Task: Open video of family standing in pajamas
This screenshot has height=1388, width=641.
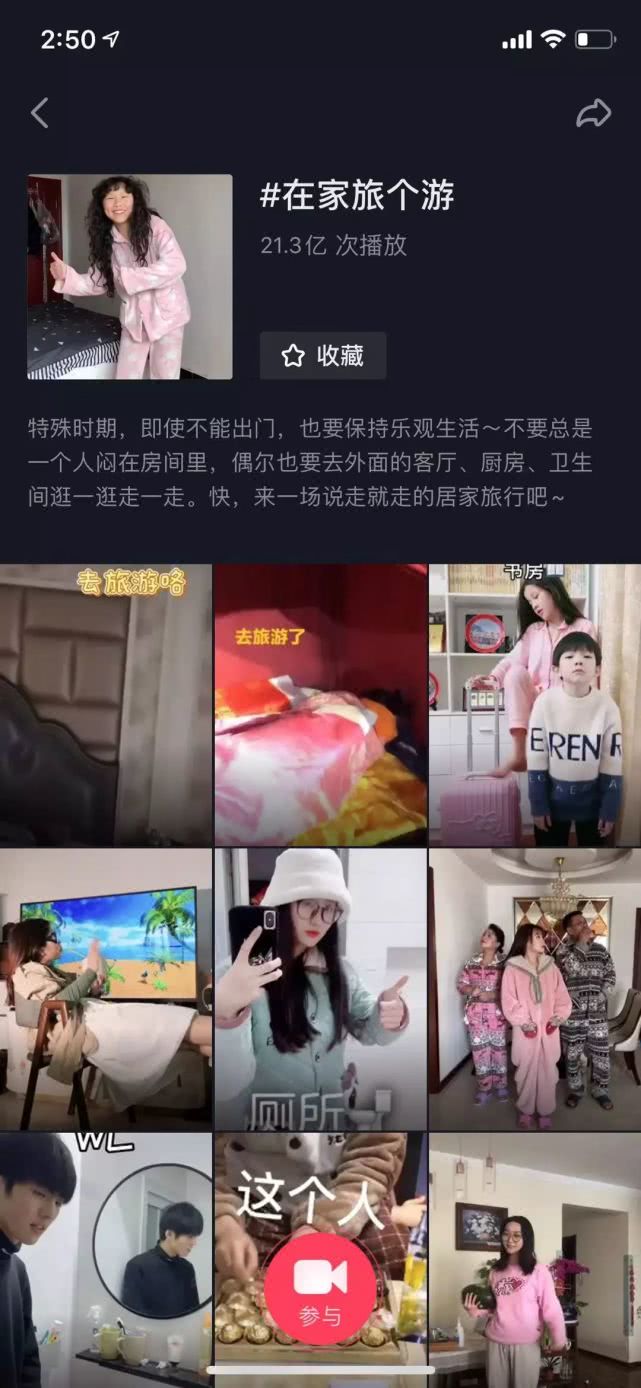Action: (x=535, y=990)
